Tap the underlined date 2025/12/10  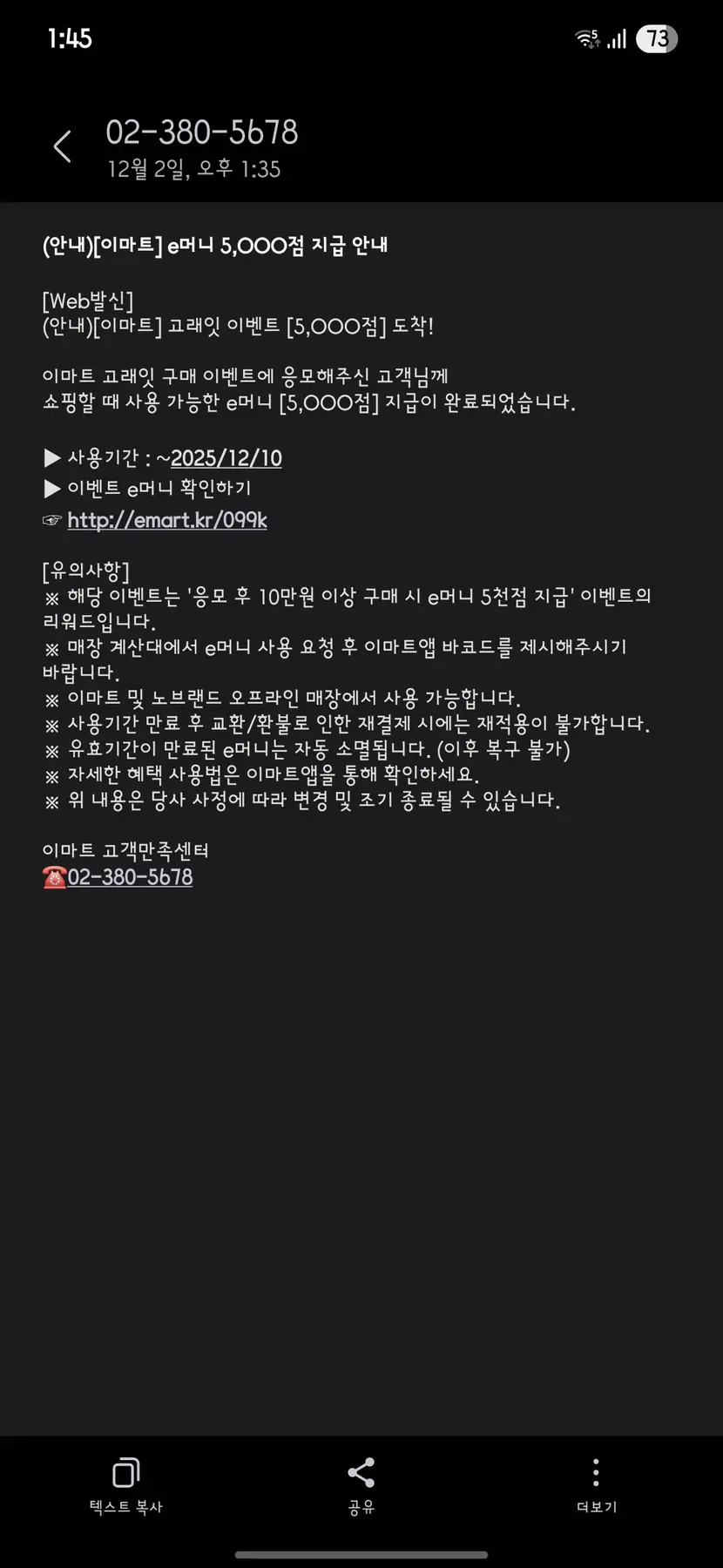226,458
